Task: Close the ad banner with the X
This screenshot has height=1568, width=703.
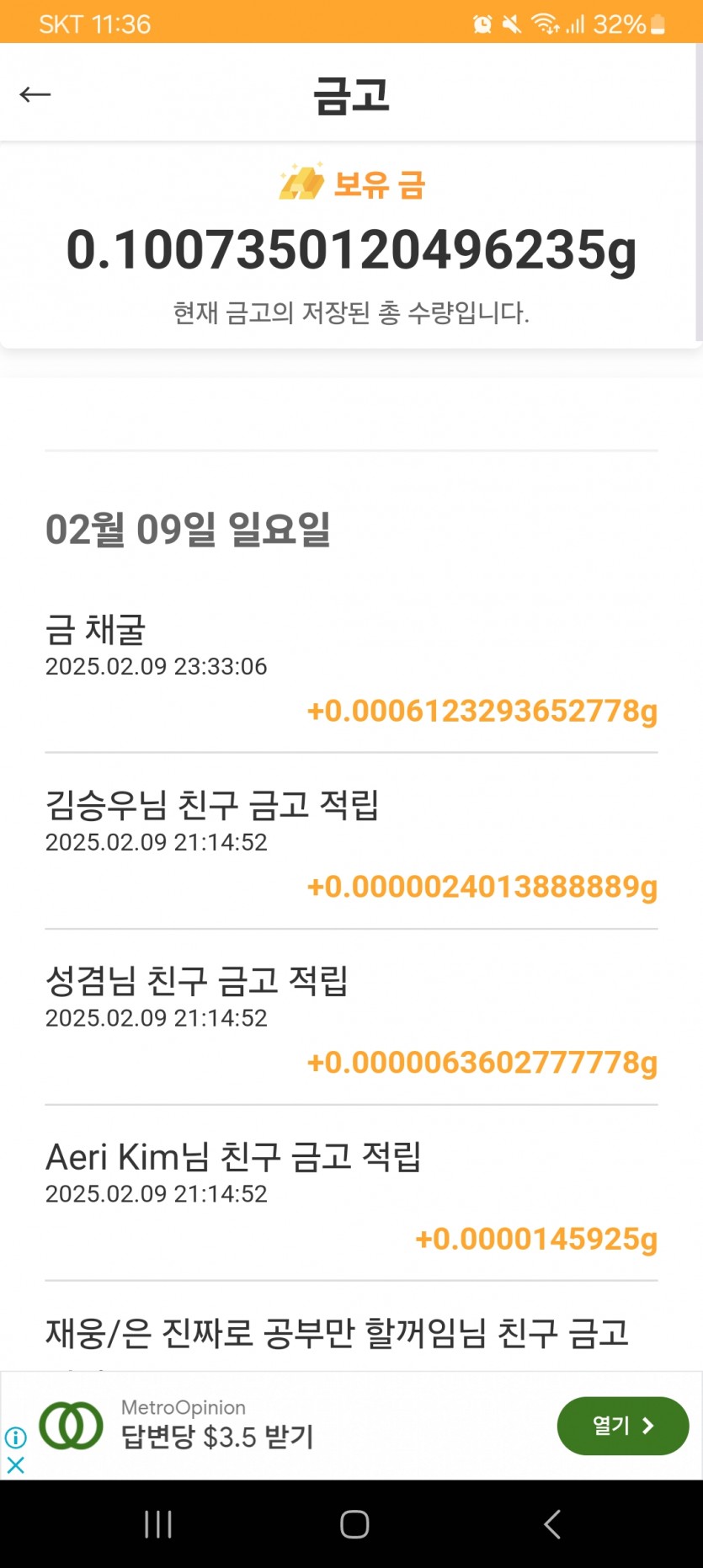Action: tap(15, 1465)
